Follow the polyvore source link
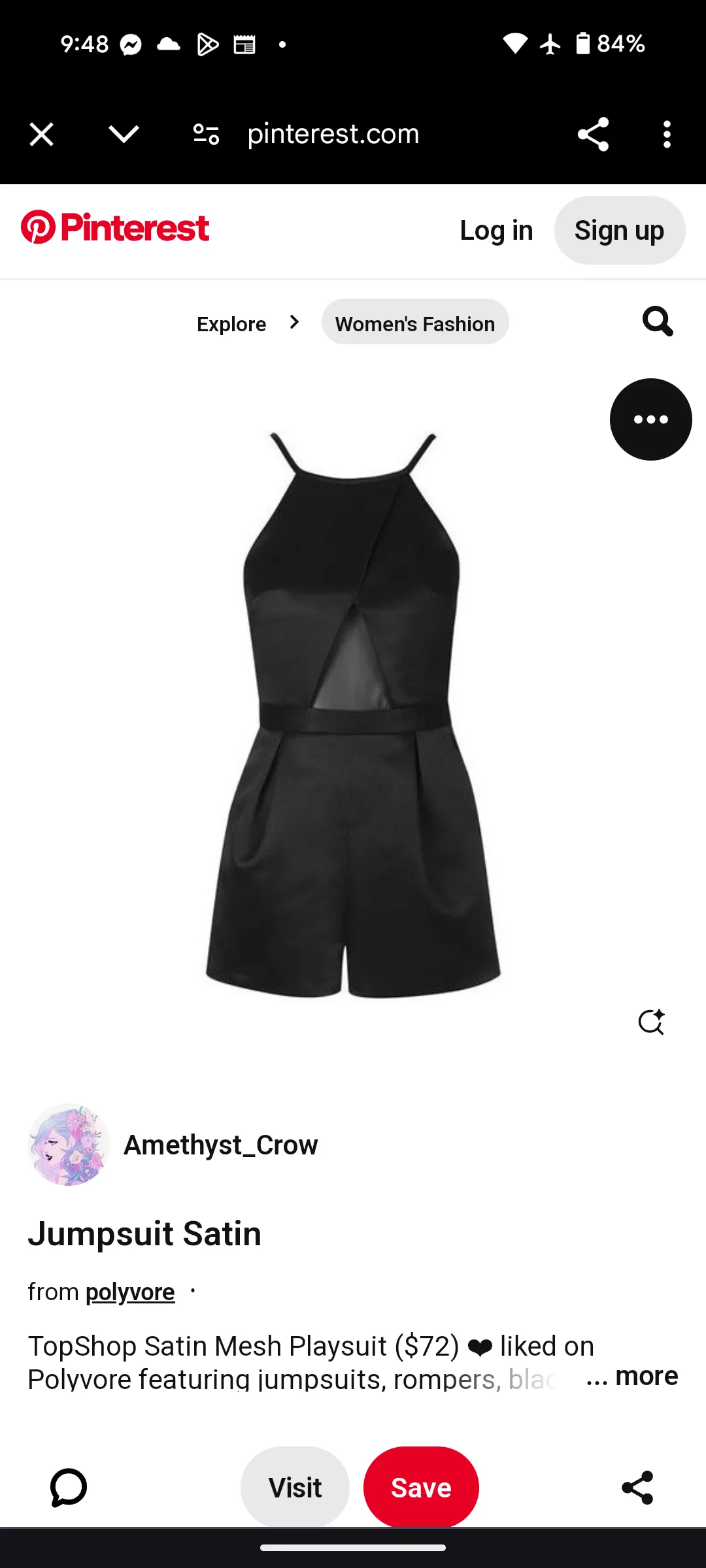706x1568 pixels. [130, 1292]
